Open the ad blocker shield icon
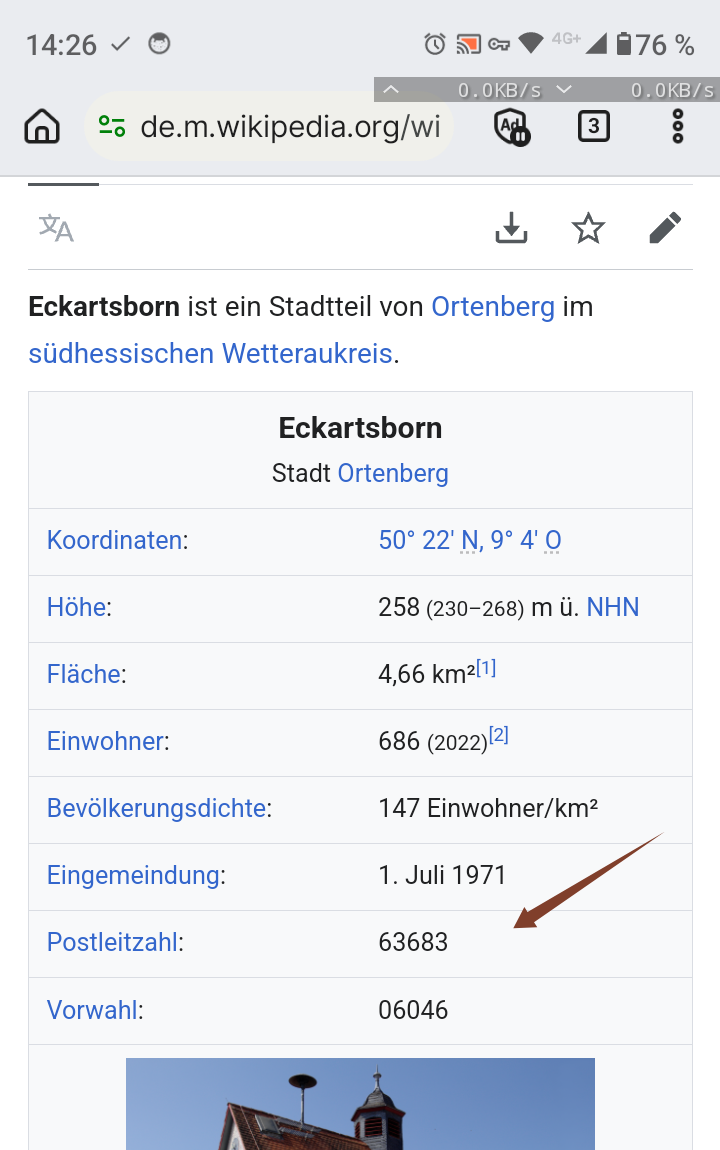 click(x=512, y=127)
